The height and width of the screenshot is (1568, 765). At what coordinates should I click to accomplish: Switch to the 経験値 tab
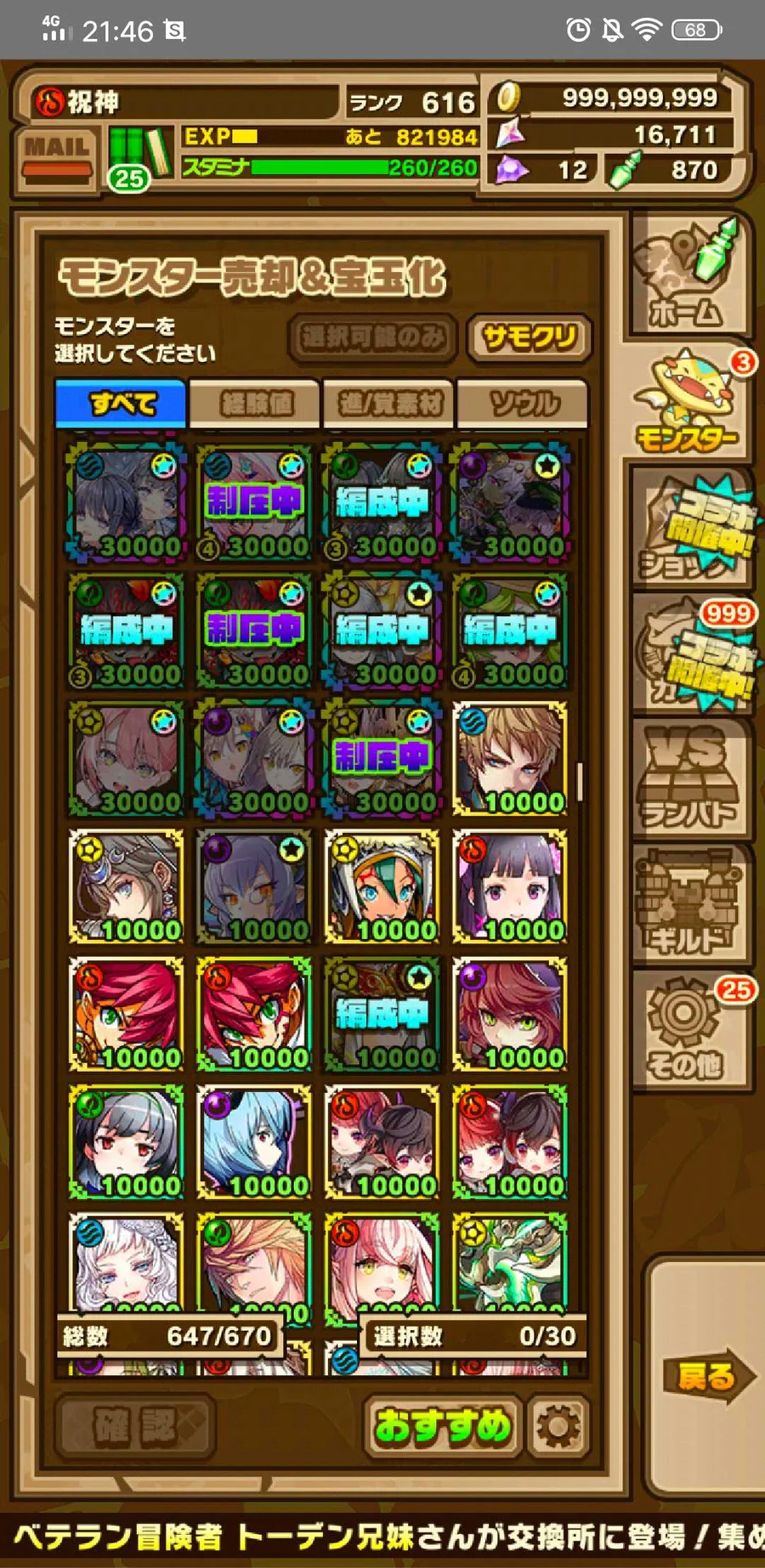[255, 403]
